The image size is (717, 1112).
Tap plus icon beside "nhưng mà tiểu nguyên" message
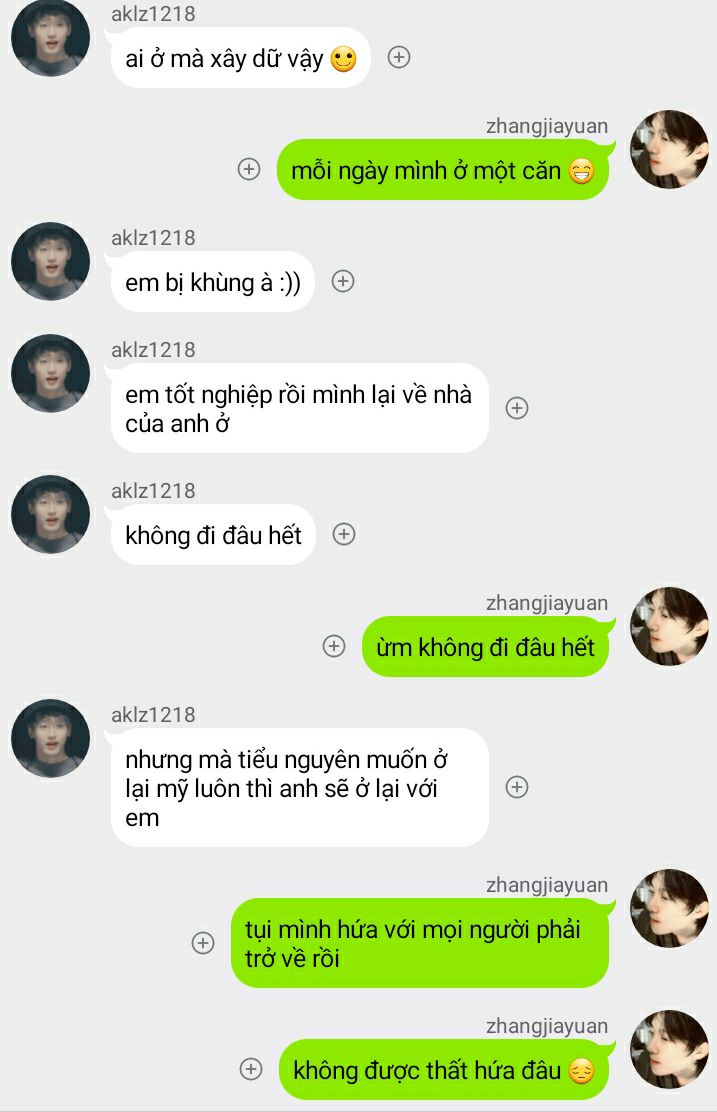coord(517,787)
